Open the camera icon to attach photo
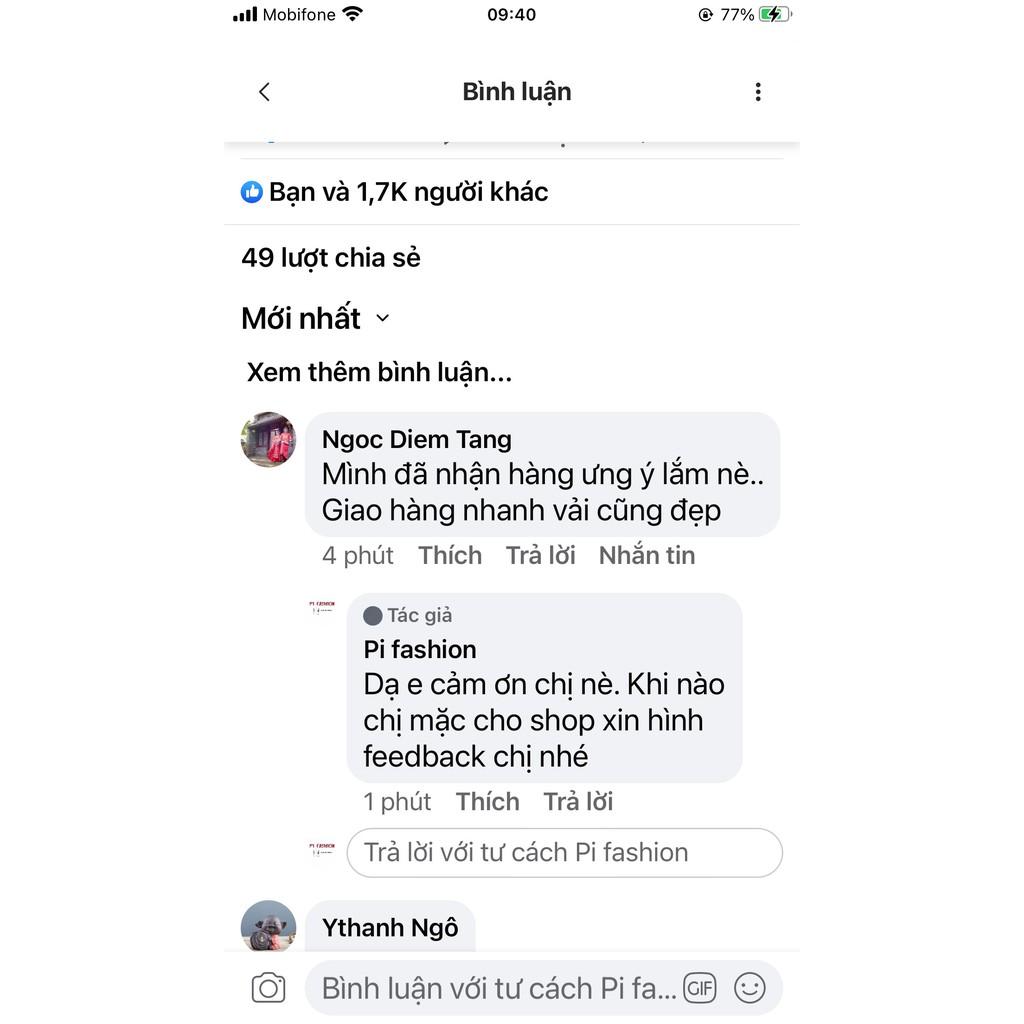This screenshot has width=1024, height=1024. [x=268, y=988]
